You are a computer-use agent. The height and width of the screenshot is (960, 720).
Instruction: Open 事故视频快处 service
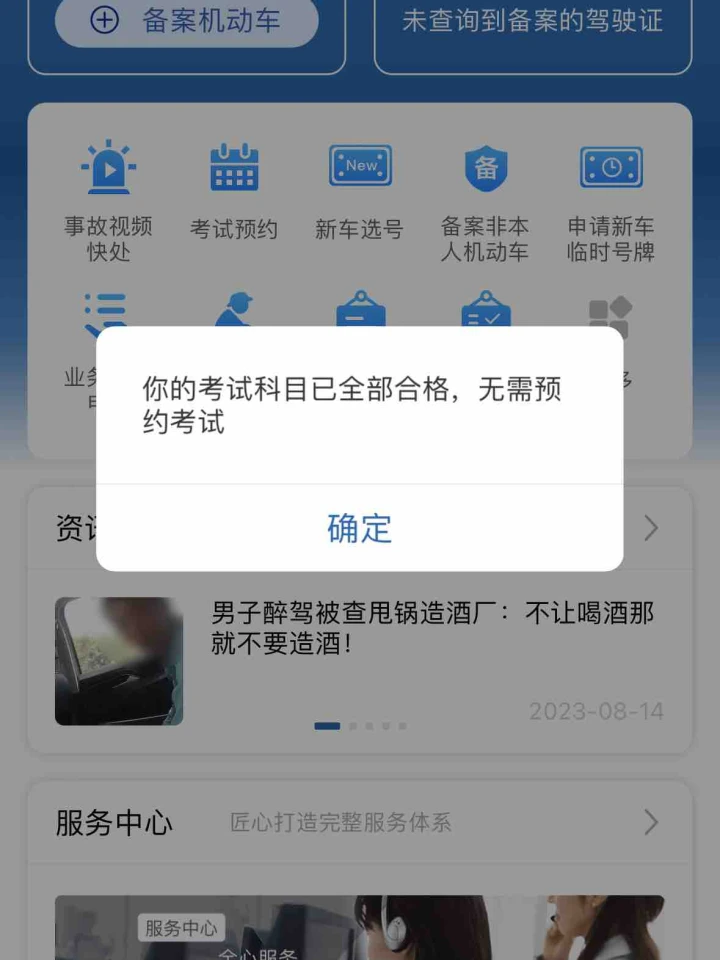108,201
